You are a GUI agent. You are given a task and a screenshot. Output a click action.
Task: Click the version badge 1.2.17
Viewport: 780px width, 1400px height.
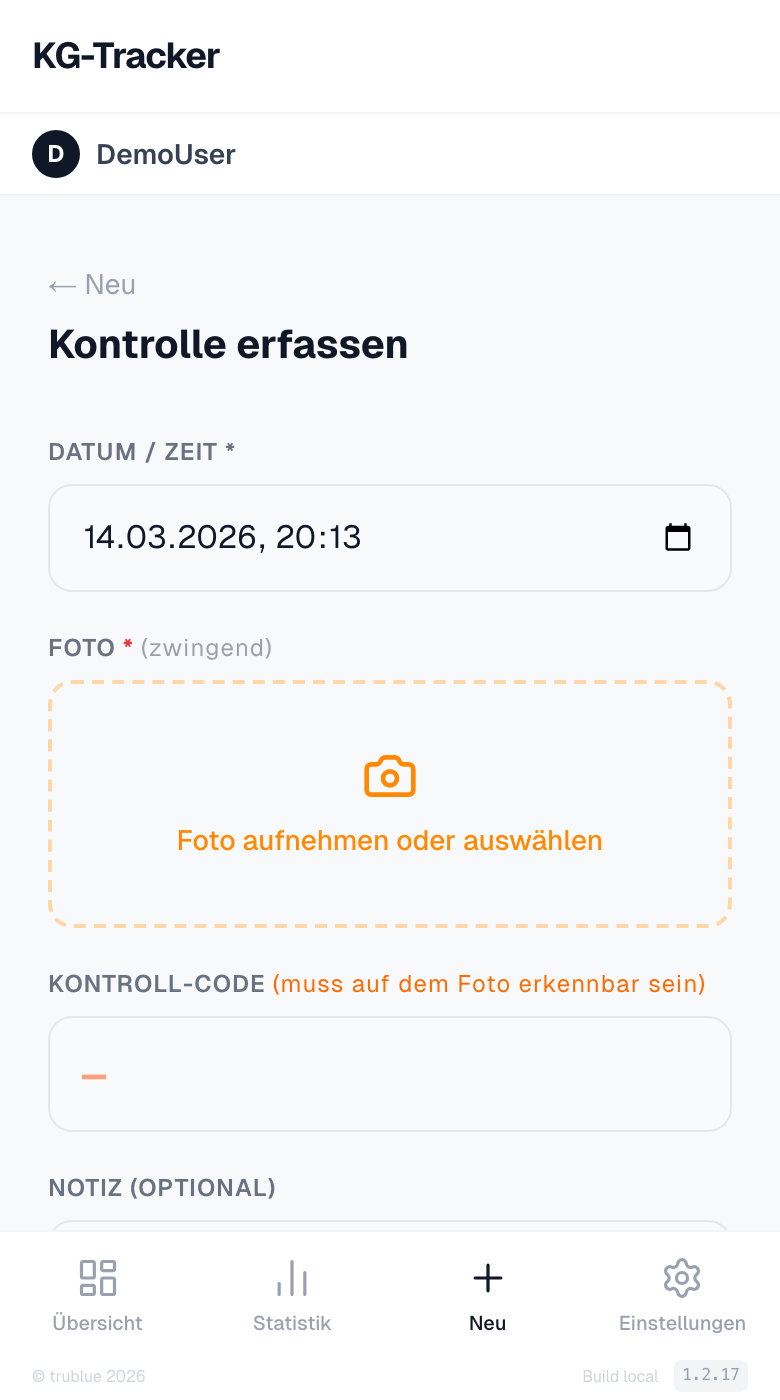pyautogui.click(x=711, y=1376)
